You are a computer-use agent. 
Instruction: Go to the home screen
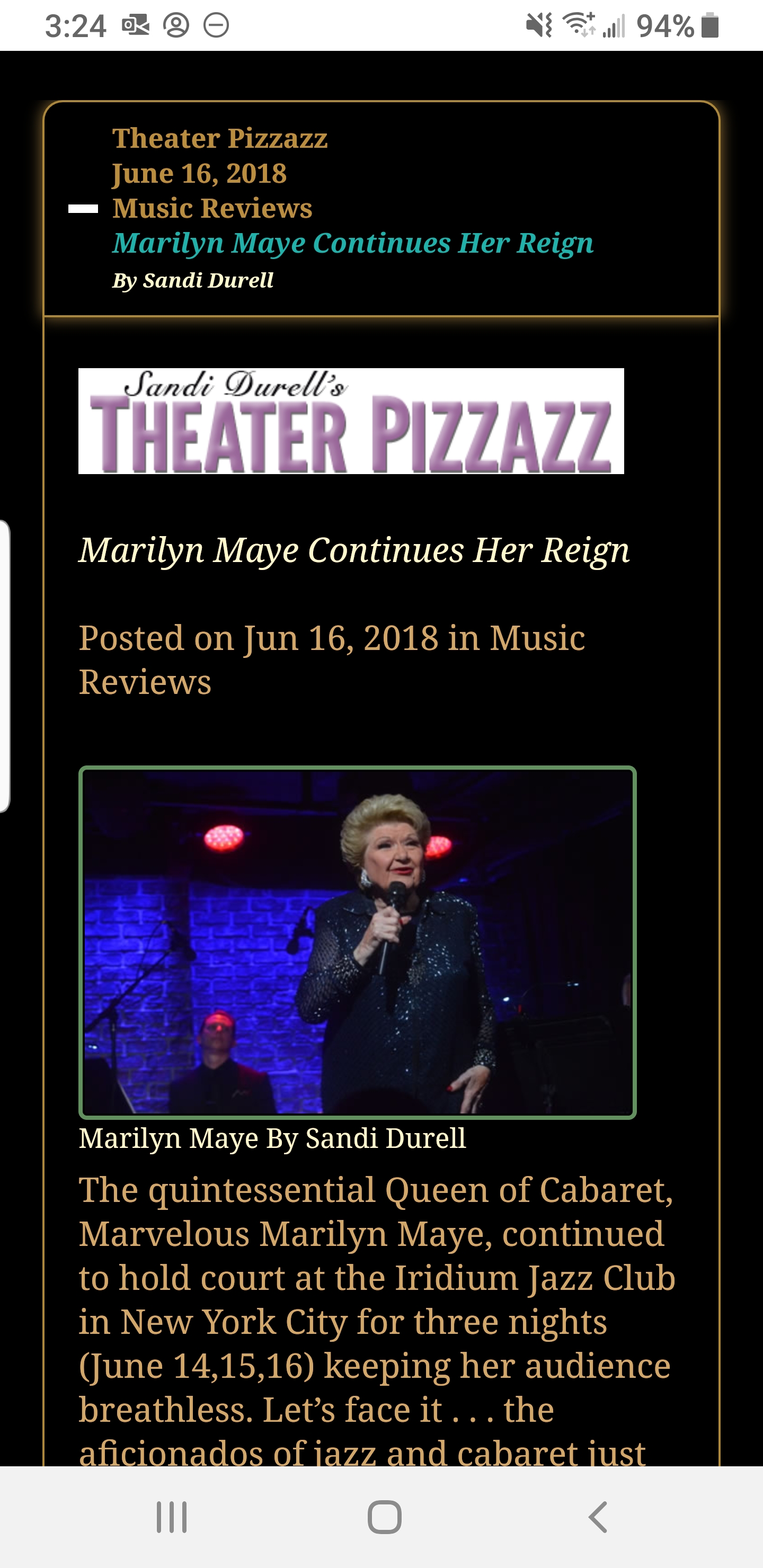point(384,1517)
